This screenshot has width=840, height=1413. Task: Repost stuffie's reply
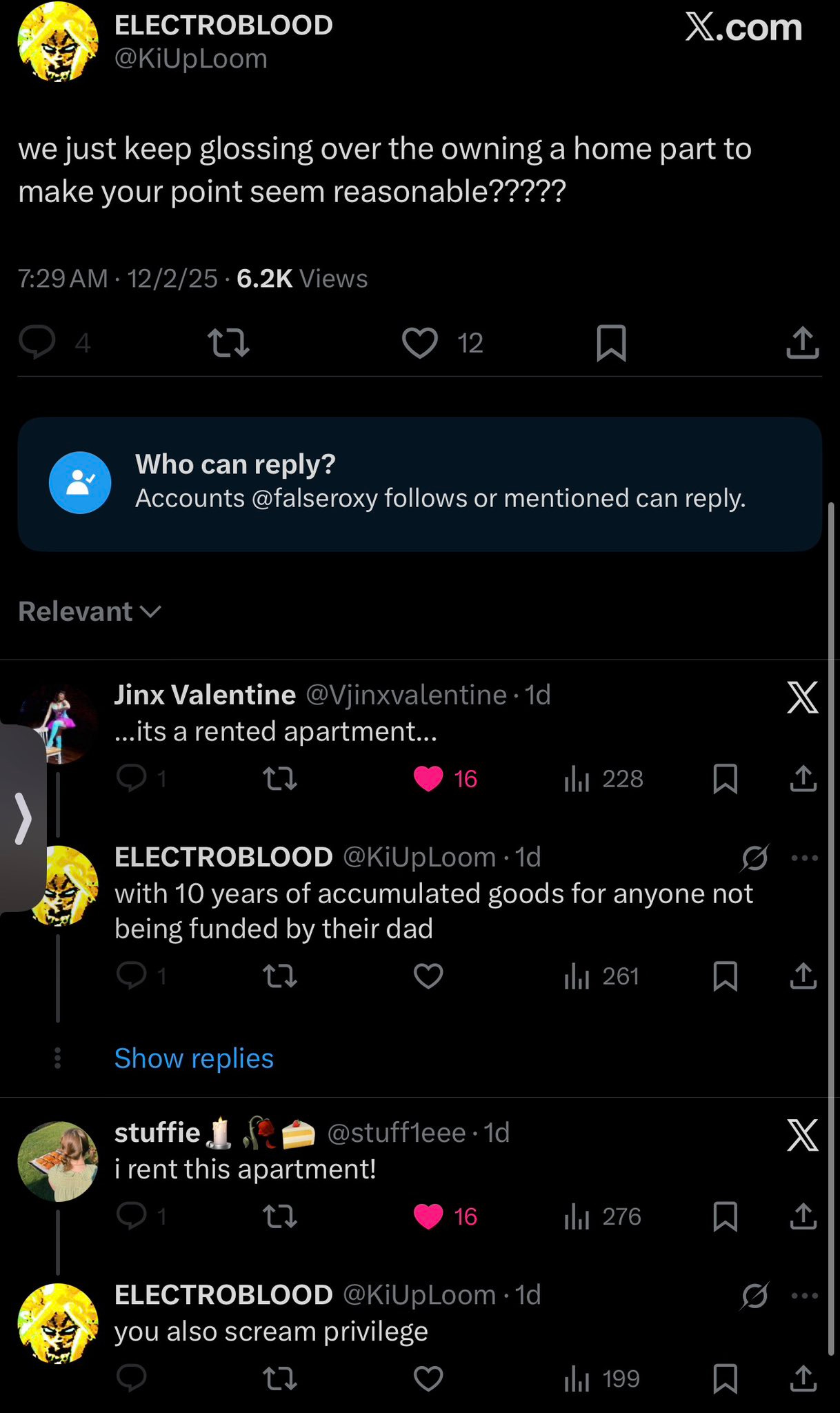[x=280, y=1216]
